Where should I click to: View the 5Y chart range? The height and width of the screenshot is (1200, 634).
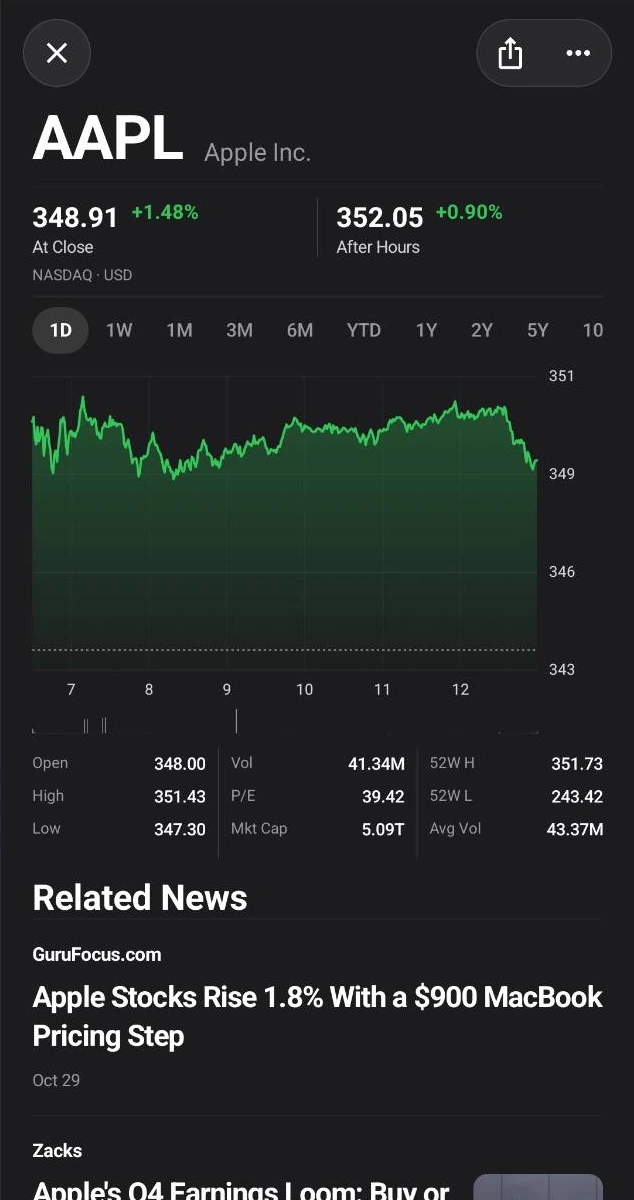tap(538, 330)
